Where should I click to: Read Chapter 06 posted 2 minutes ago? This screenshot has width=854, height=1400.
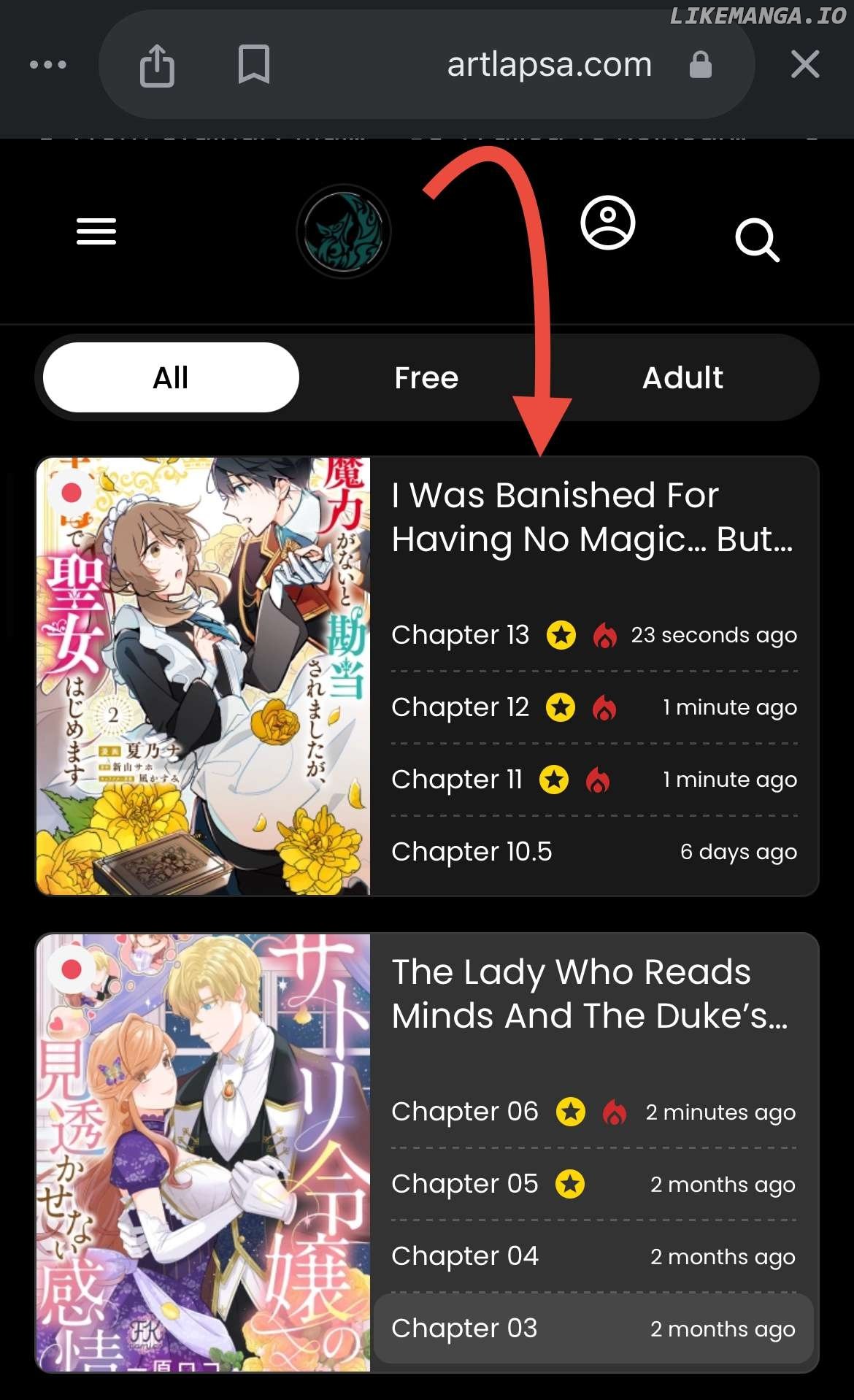tap(465, 1112)
